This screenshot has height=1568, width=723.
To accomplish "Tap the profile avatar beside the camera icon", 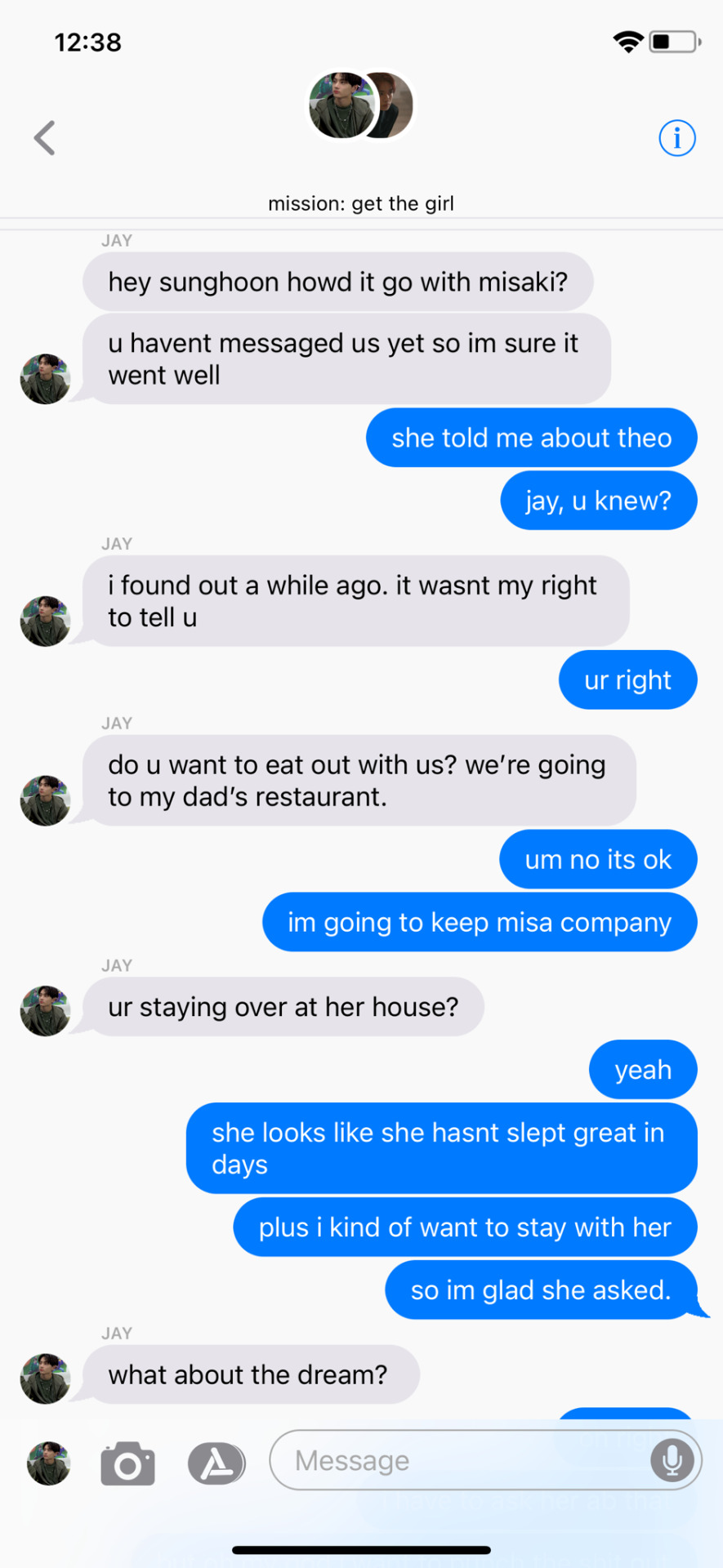I will click(48, 1463).
